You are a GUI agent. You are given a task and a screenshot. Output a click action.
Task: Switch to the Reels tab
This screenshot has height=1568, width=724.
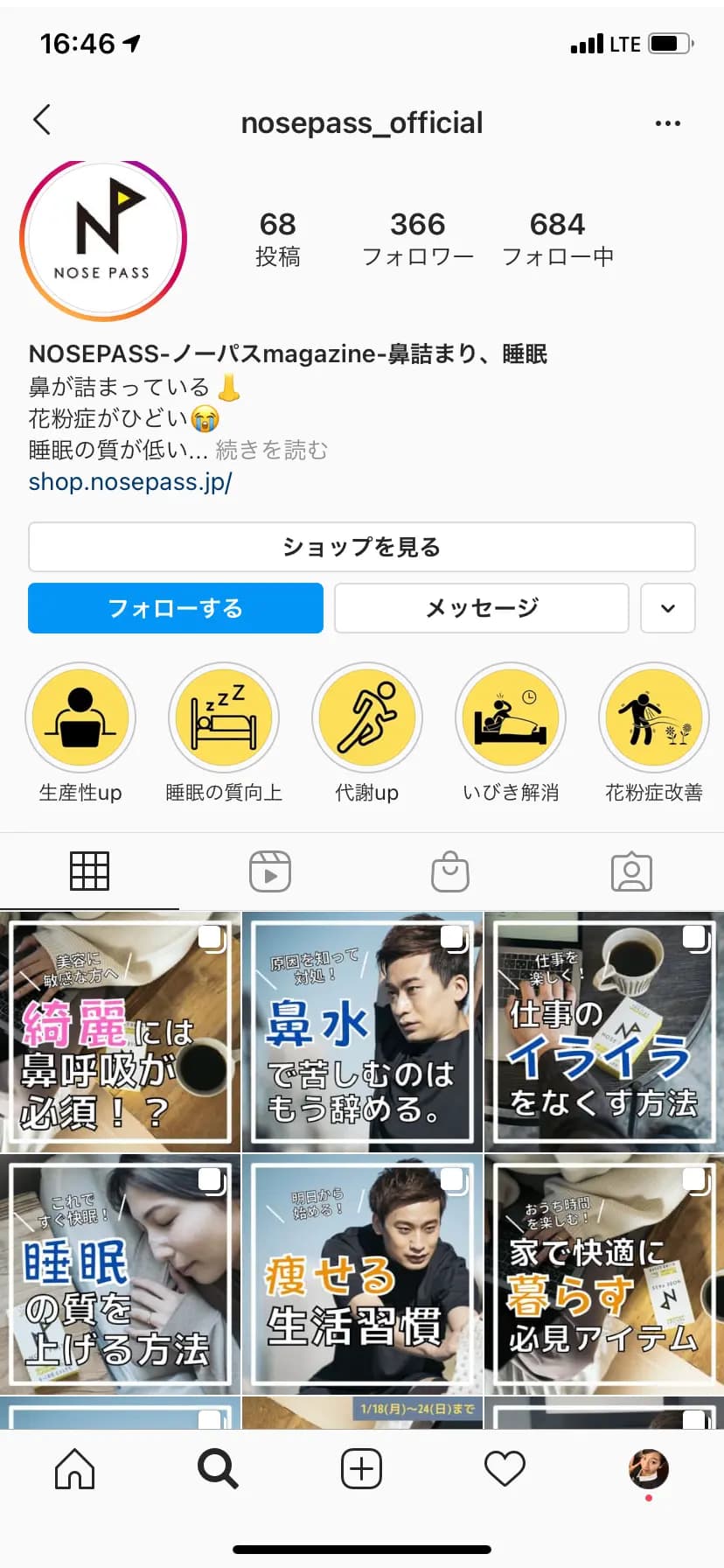[270, 871]
